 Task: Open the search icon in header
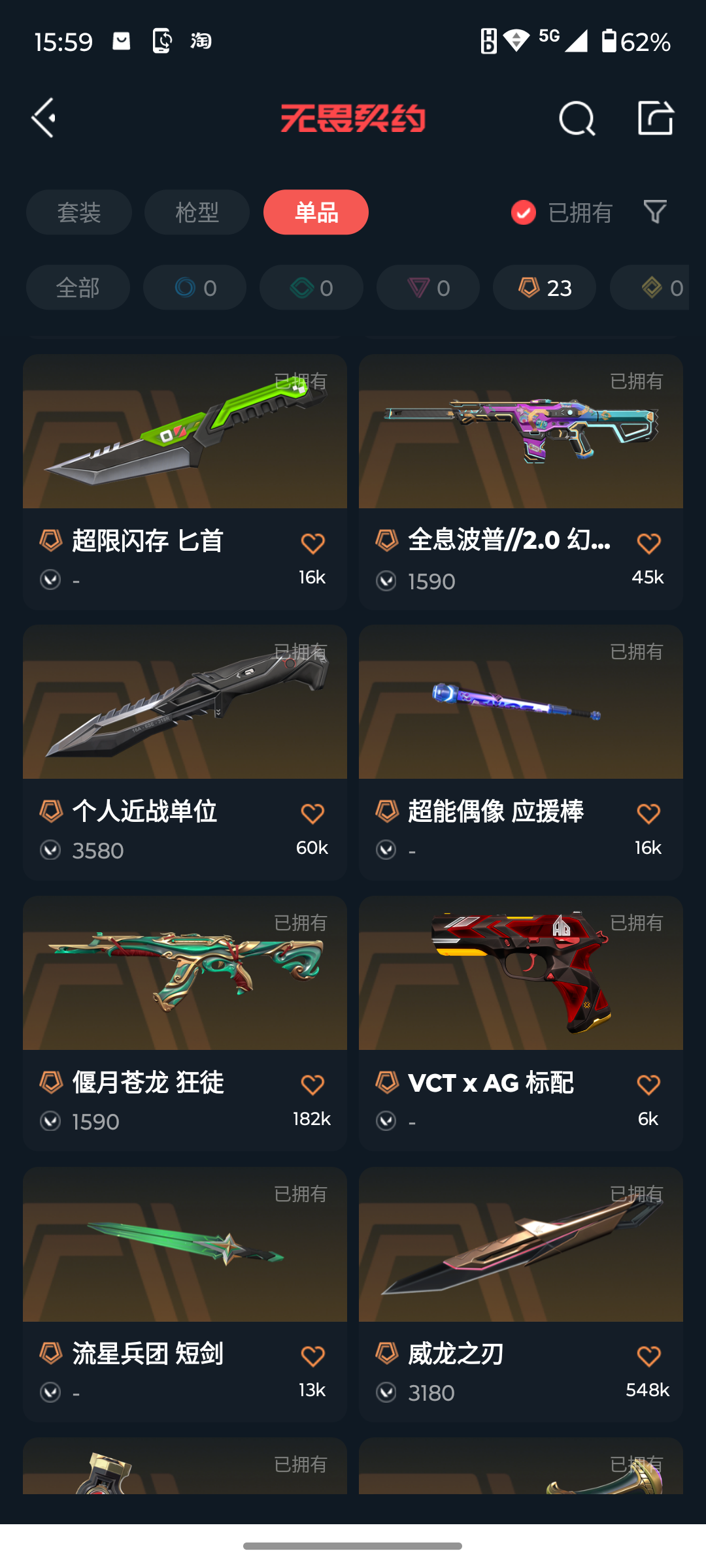tap(577, 118)
